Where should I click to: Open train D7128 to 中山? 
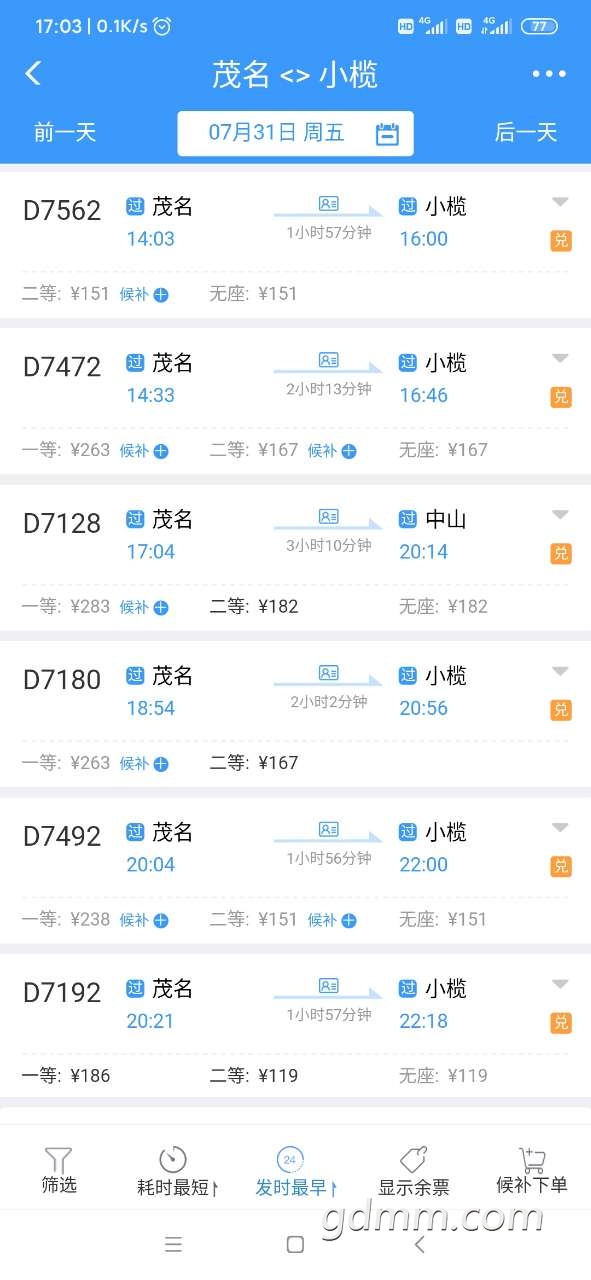[x=295, y=557]
